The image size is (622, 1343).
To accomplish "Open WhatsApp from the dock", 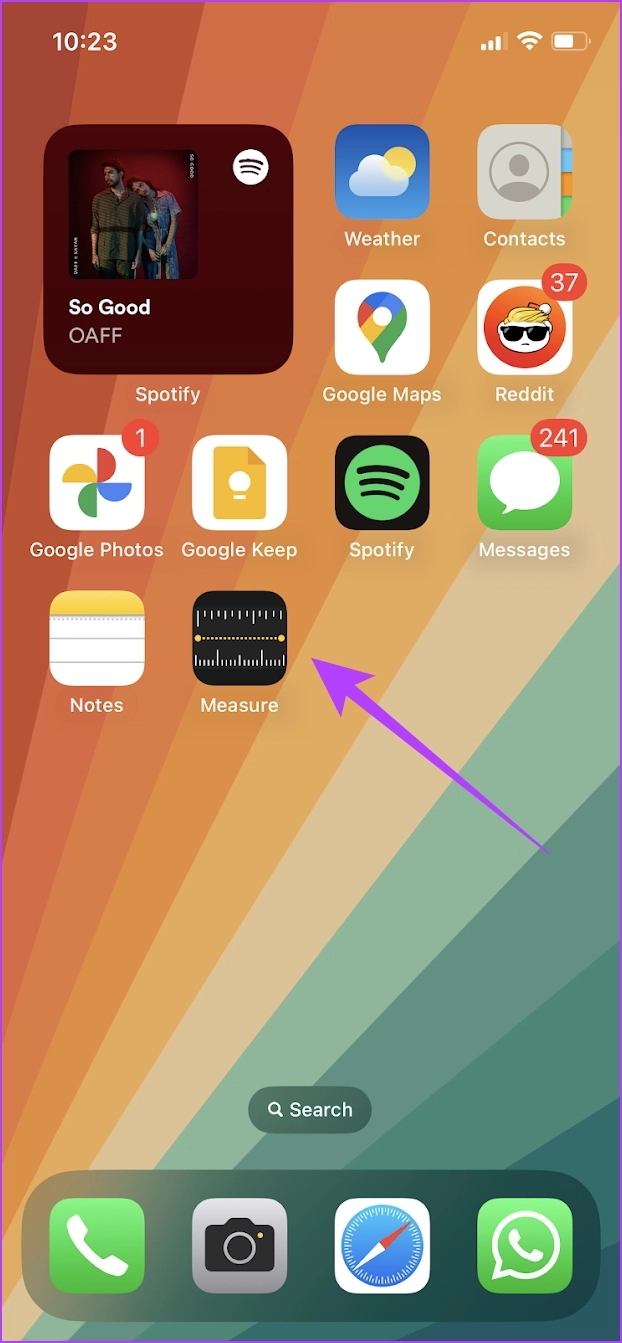I will point(524,1246).
